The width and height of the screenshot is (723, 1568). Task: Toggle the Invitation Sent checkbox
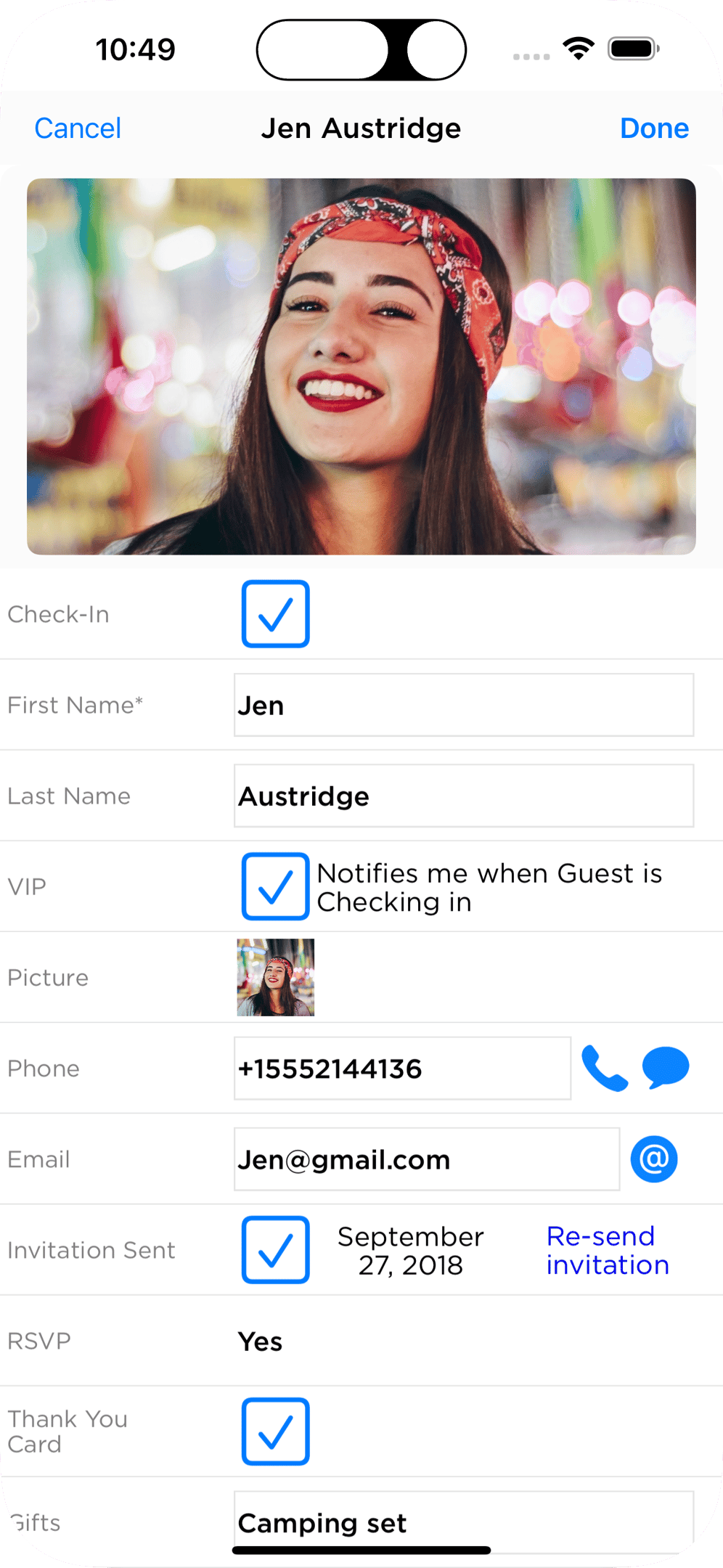point(276,1250)
